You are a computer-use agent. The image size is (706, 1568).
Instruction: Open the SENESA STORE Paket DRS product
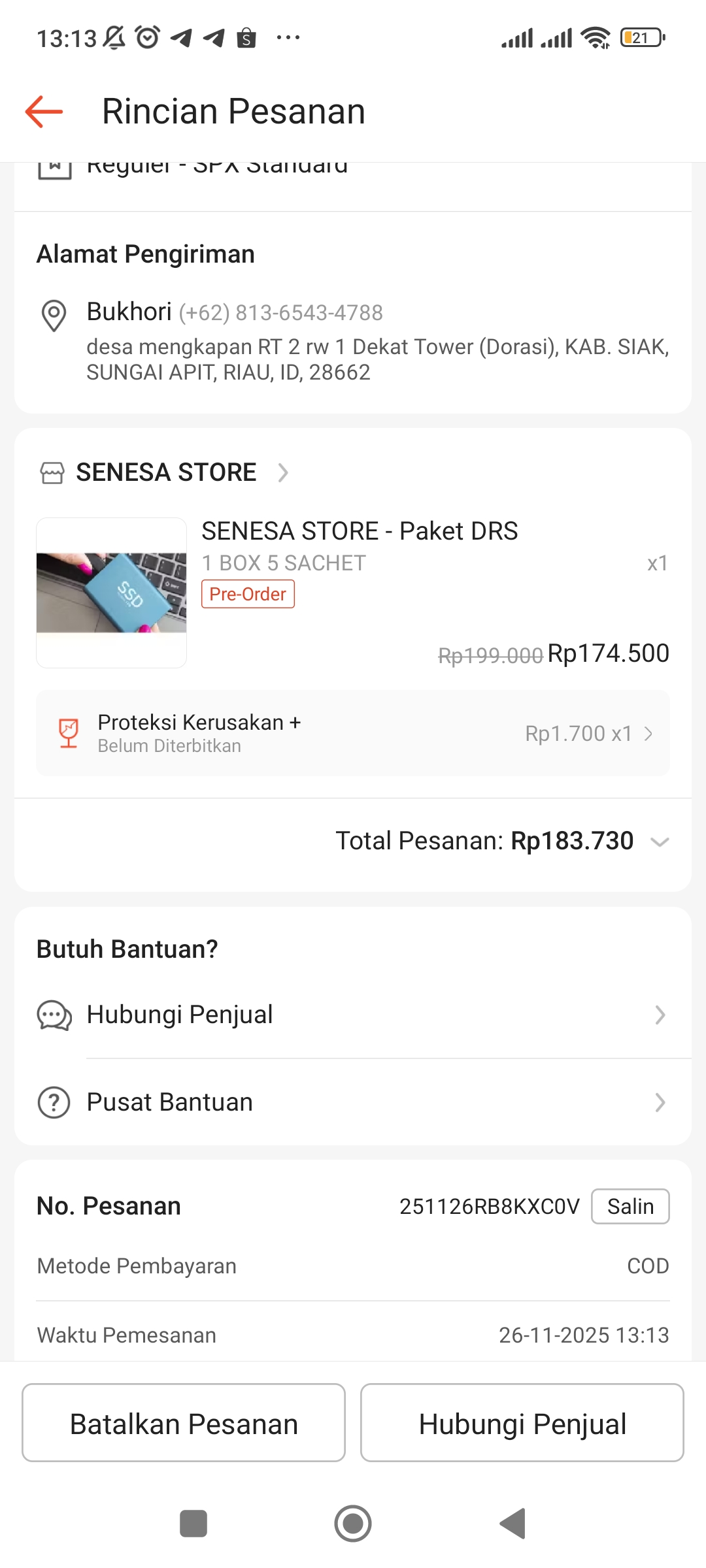point(359,531)
